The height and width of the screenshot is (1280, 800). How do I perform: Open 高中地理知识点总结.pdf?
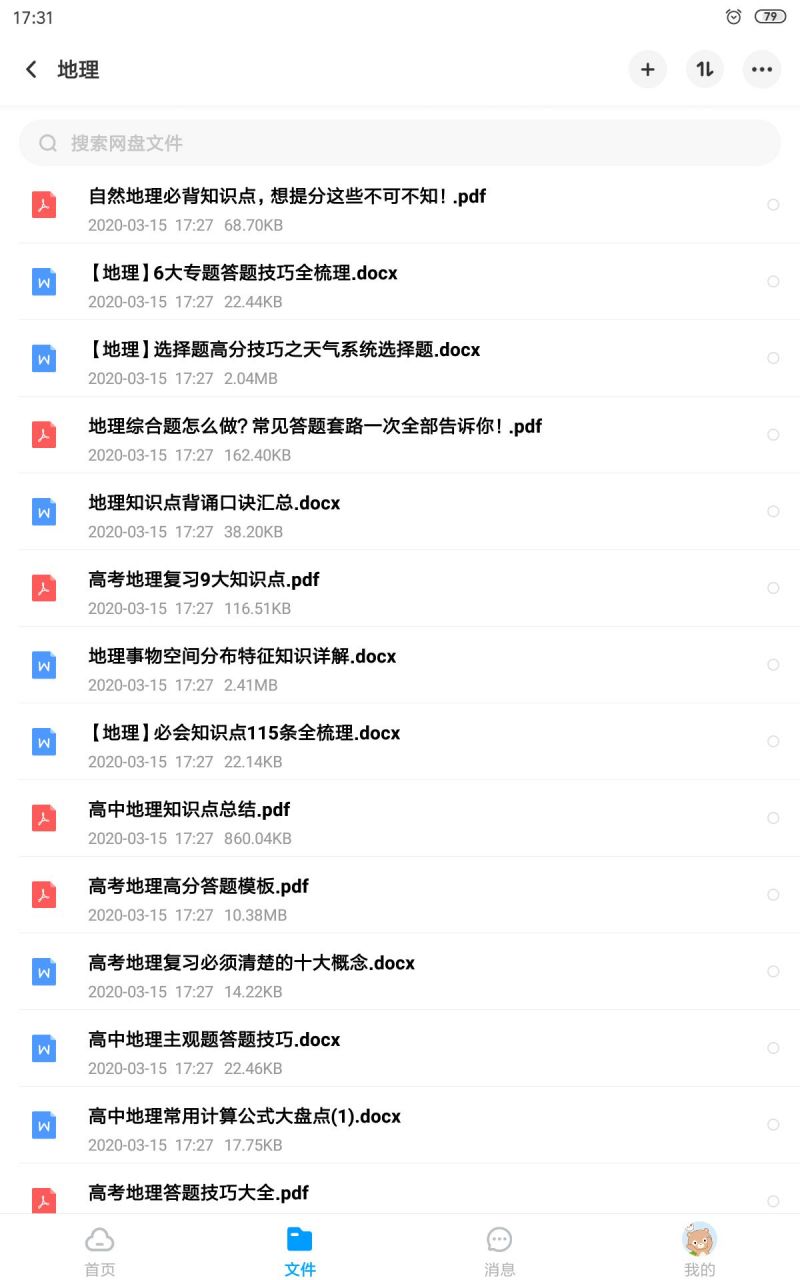(x=400, y=818)
